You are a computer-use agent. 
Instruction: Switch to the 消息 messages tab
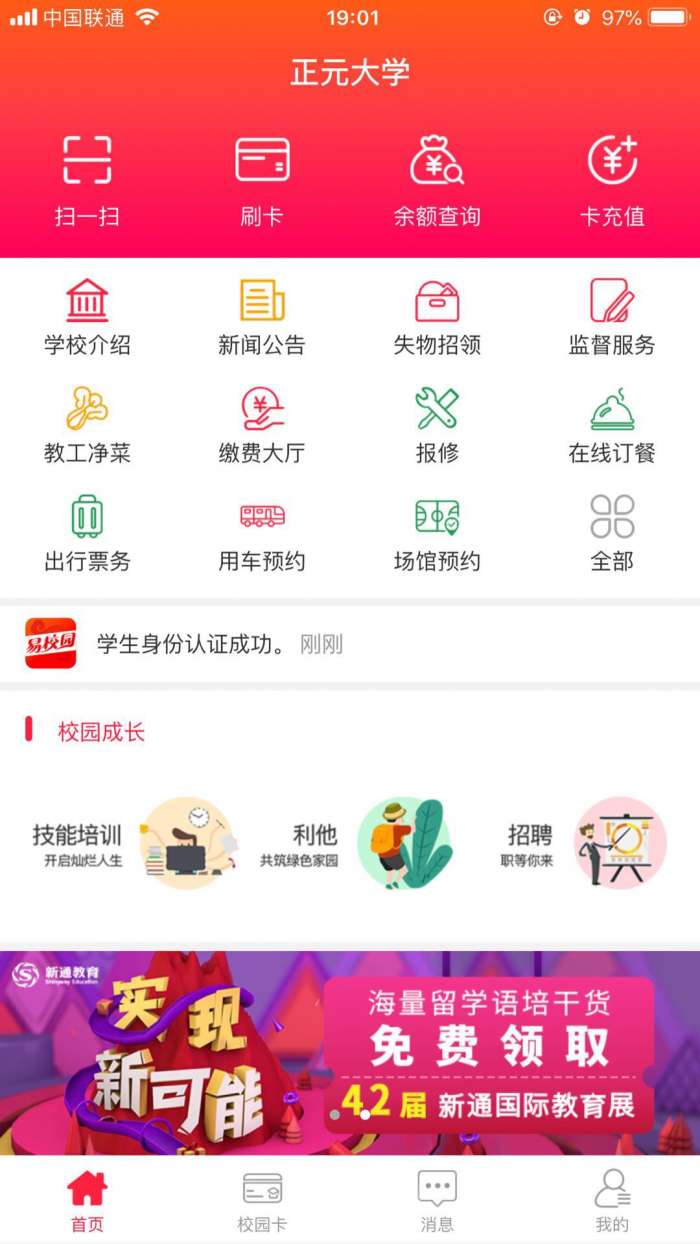[437, 1200]
